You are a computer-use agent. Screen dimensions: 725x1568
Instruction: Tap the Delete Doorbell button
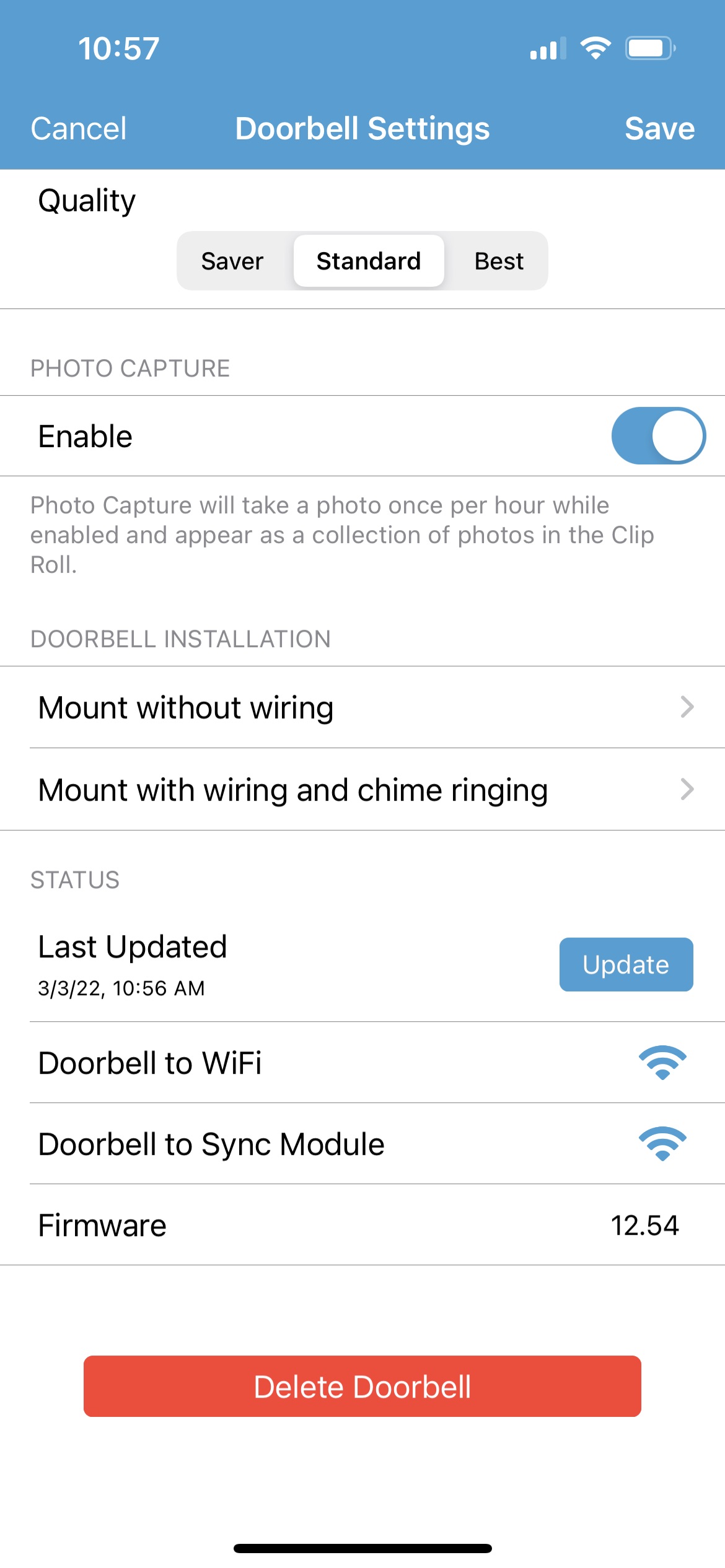pyautogui.click(x=362, y=1387)
